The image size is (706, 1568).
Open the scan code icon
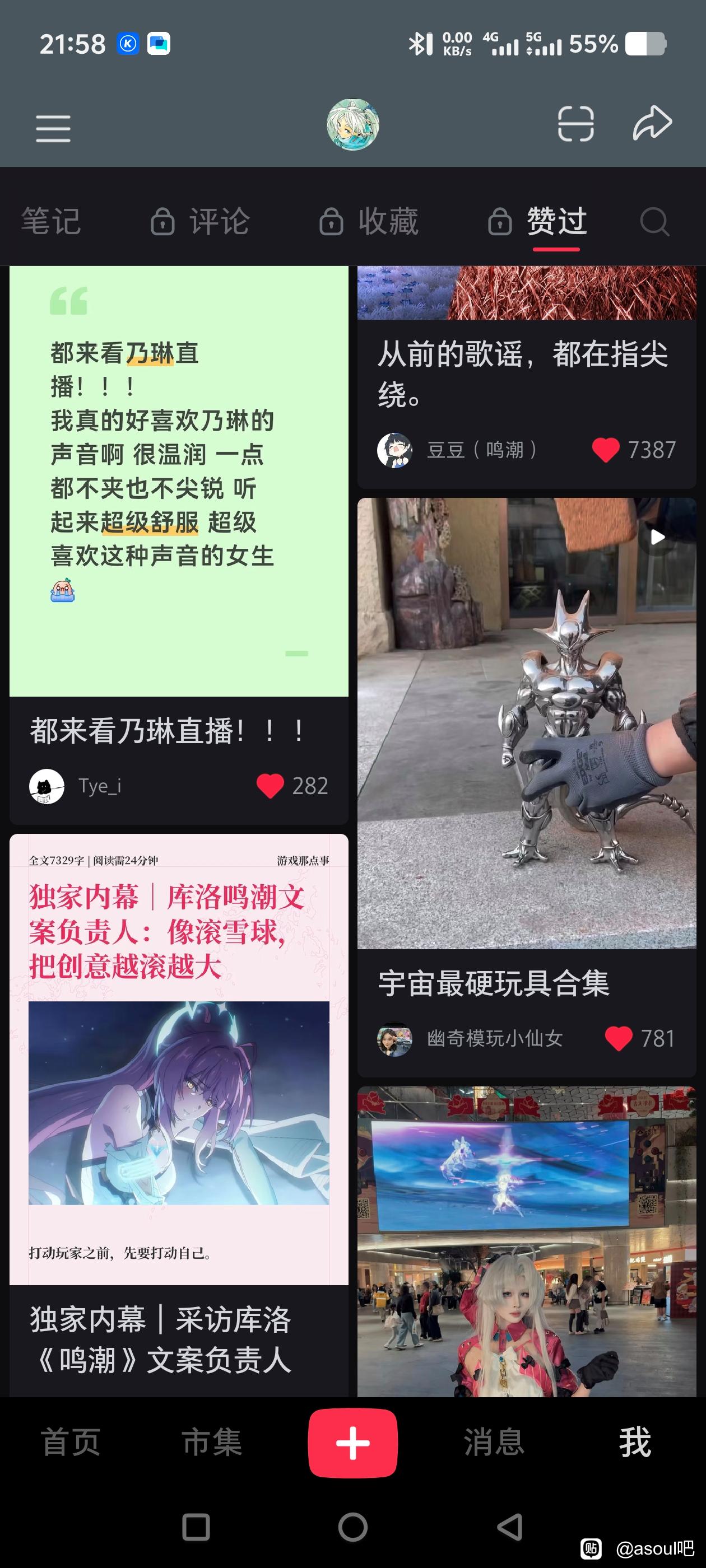point(575,124)
